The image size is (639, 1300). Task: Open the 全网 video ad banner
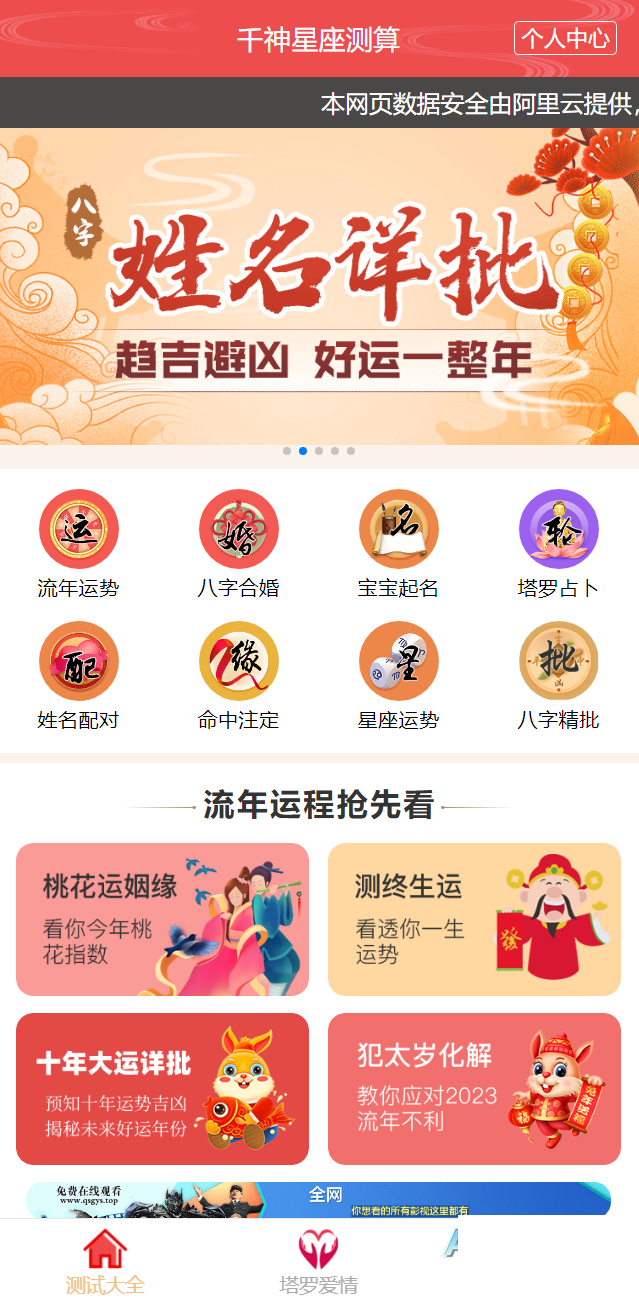click(318, 1199)
